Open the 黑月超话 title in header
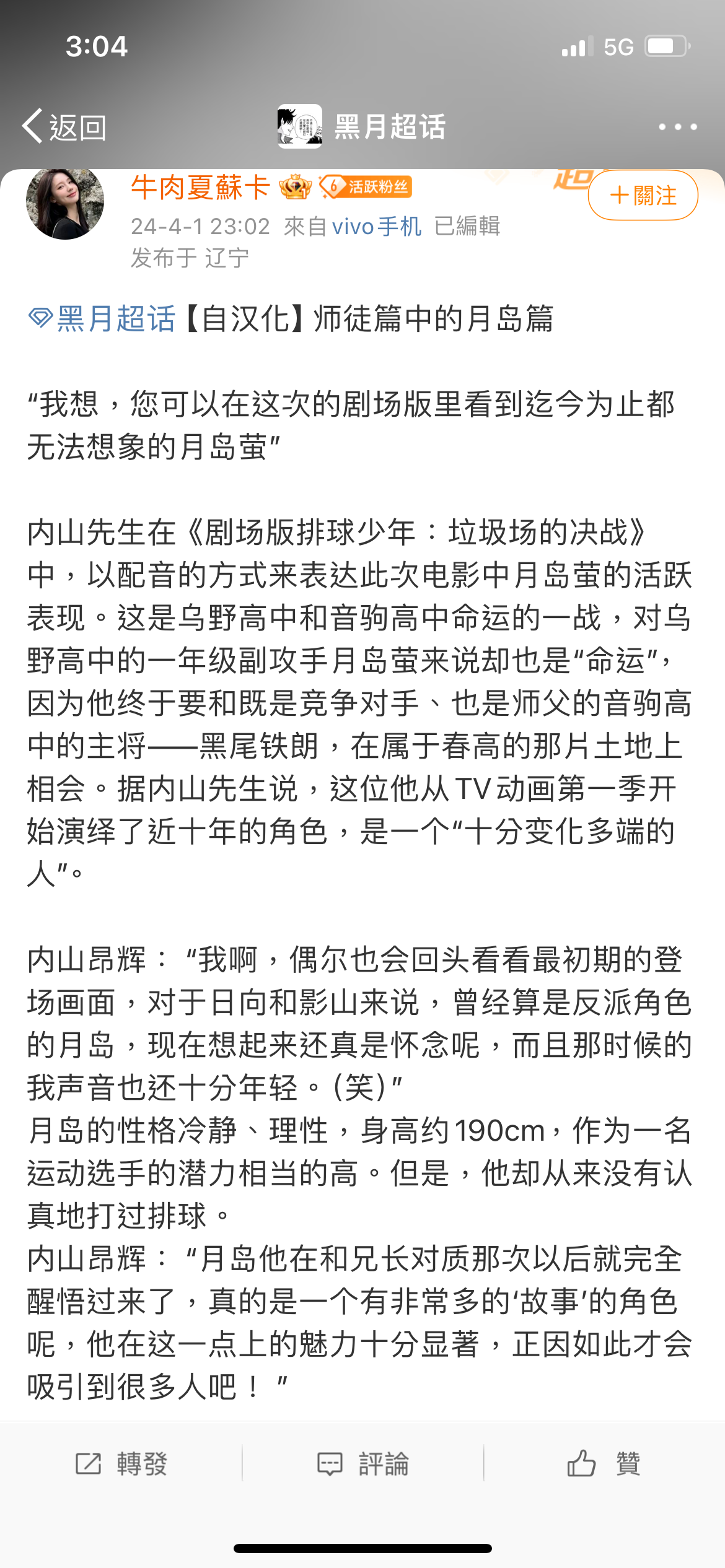Viewport: 725px width, 1568px height. (389, 127)
